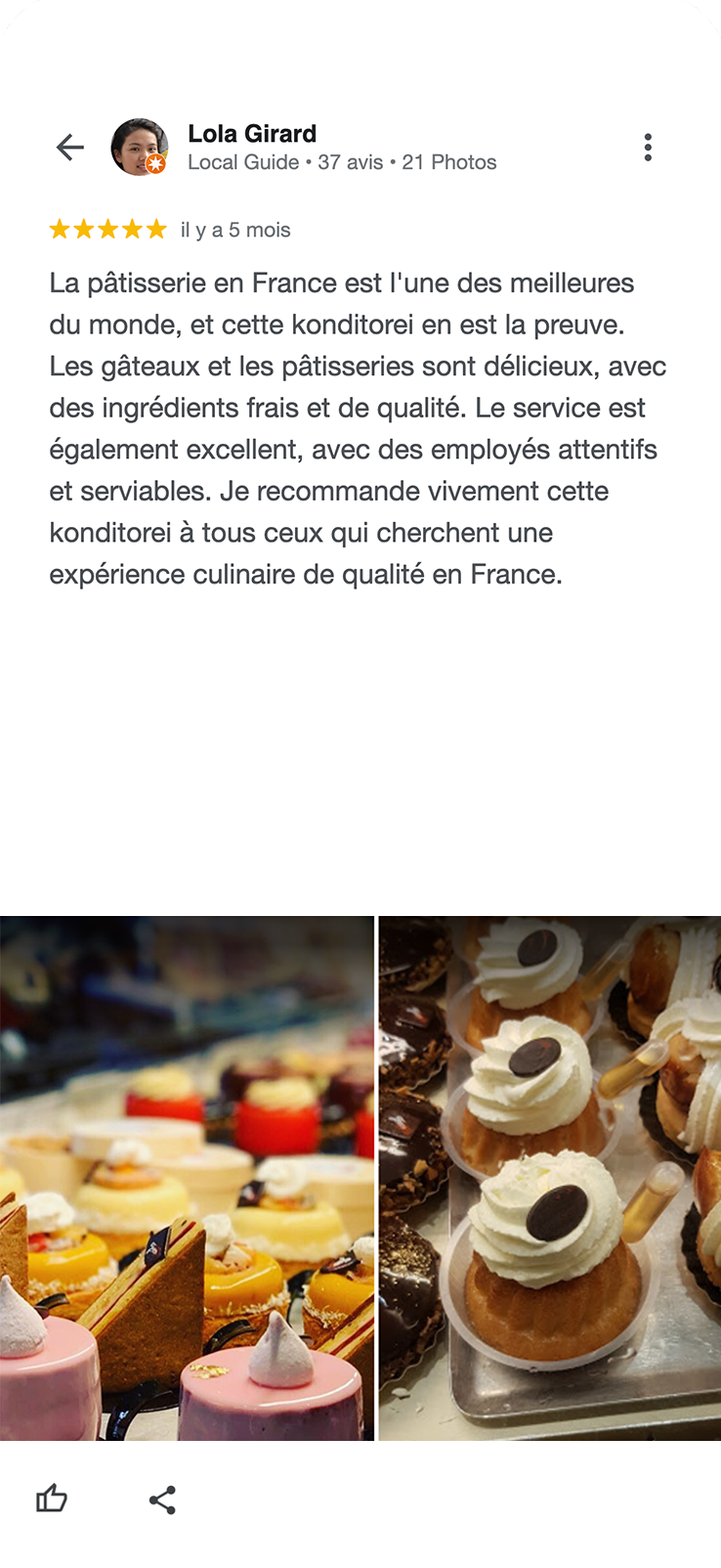Open the photo of cream-topped cakes
Screen dimensions: 721x1568
click(549, 1177)
